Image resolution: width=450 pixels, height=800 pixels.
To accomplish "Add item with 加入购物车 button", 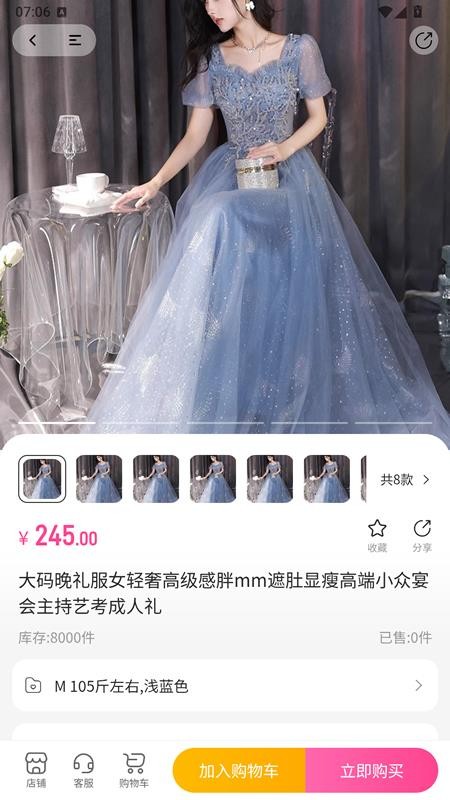I will point(239,770).
